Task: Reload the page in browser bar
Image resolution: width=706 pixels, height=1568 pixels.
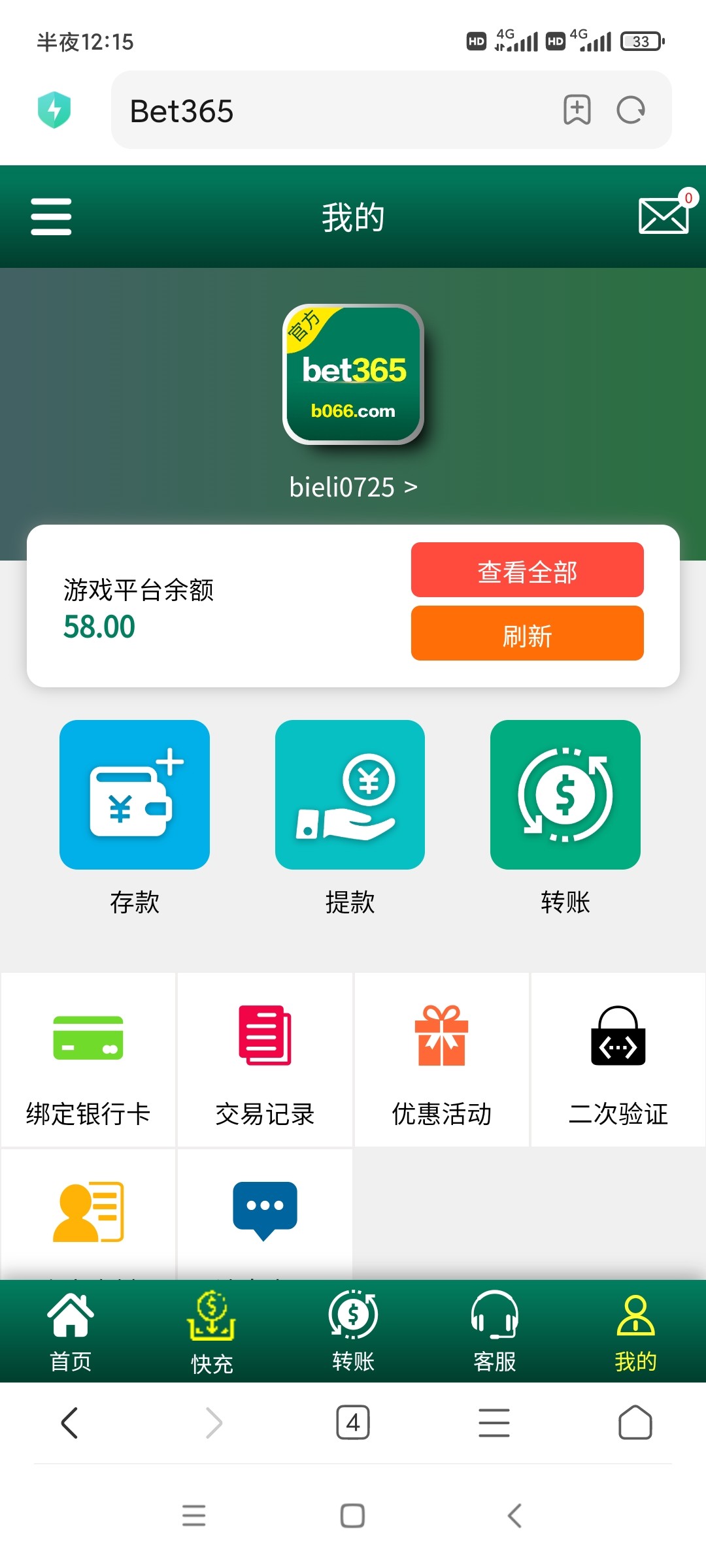Action: pos(631,110)
